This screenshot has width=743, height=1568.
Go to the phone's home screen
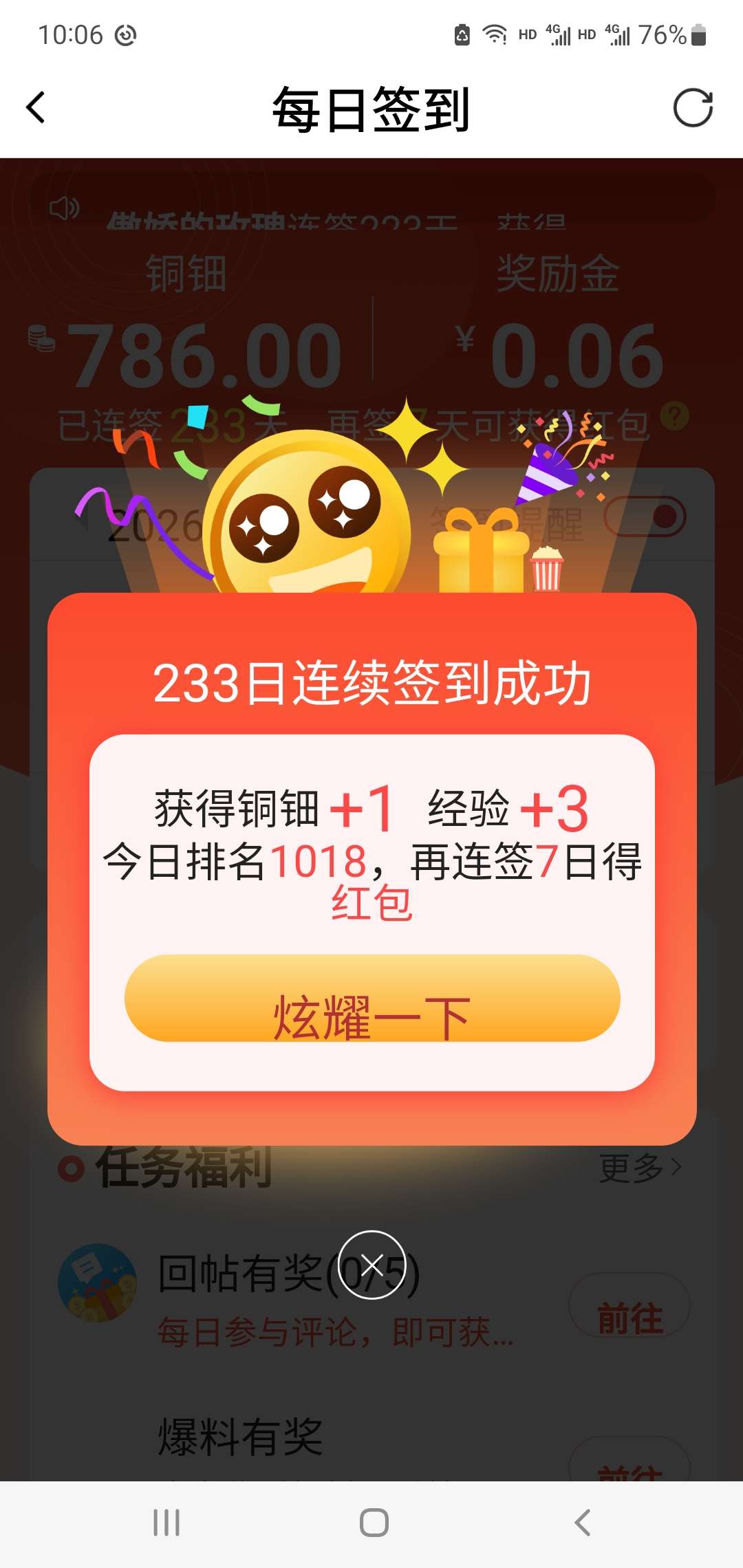[374, 1523]
